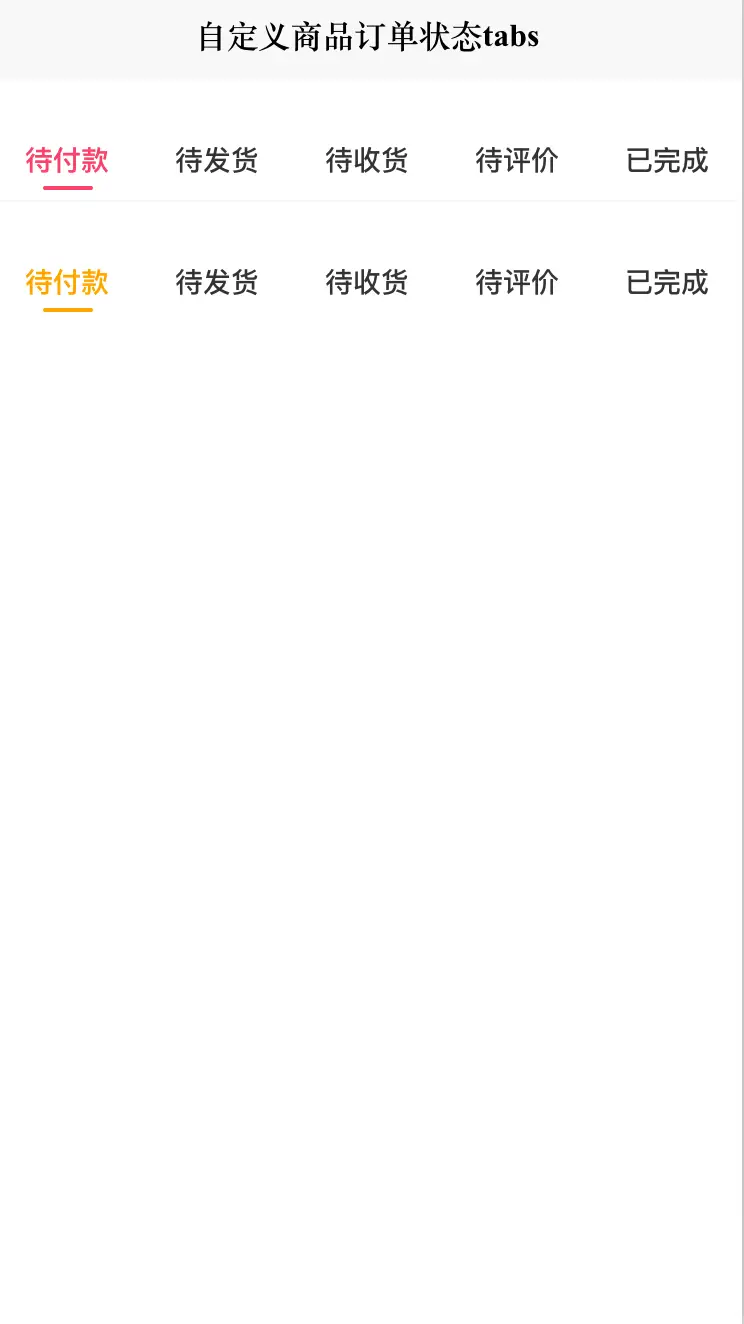744x1324 pixels.
Task: Select 已完成 in the pink tab bar
Action: pyautogui.click(x=667, y=160)
